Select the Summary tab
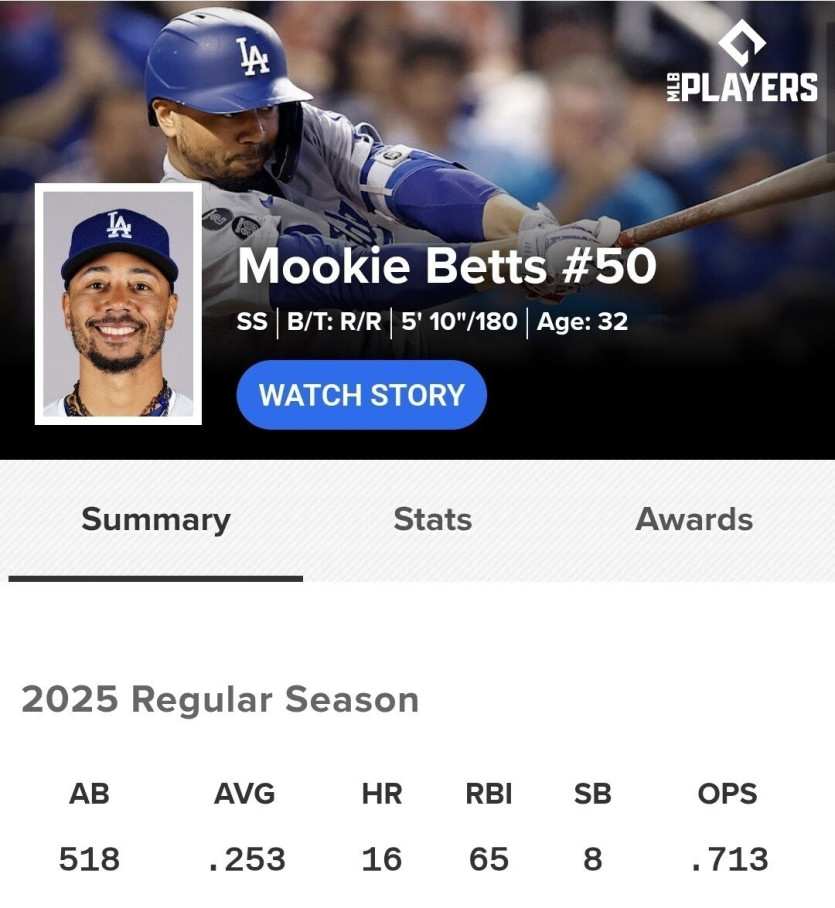 pyautogui.click(x=156, y=520)
